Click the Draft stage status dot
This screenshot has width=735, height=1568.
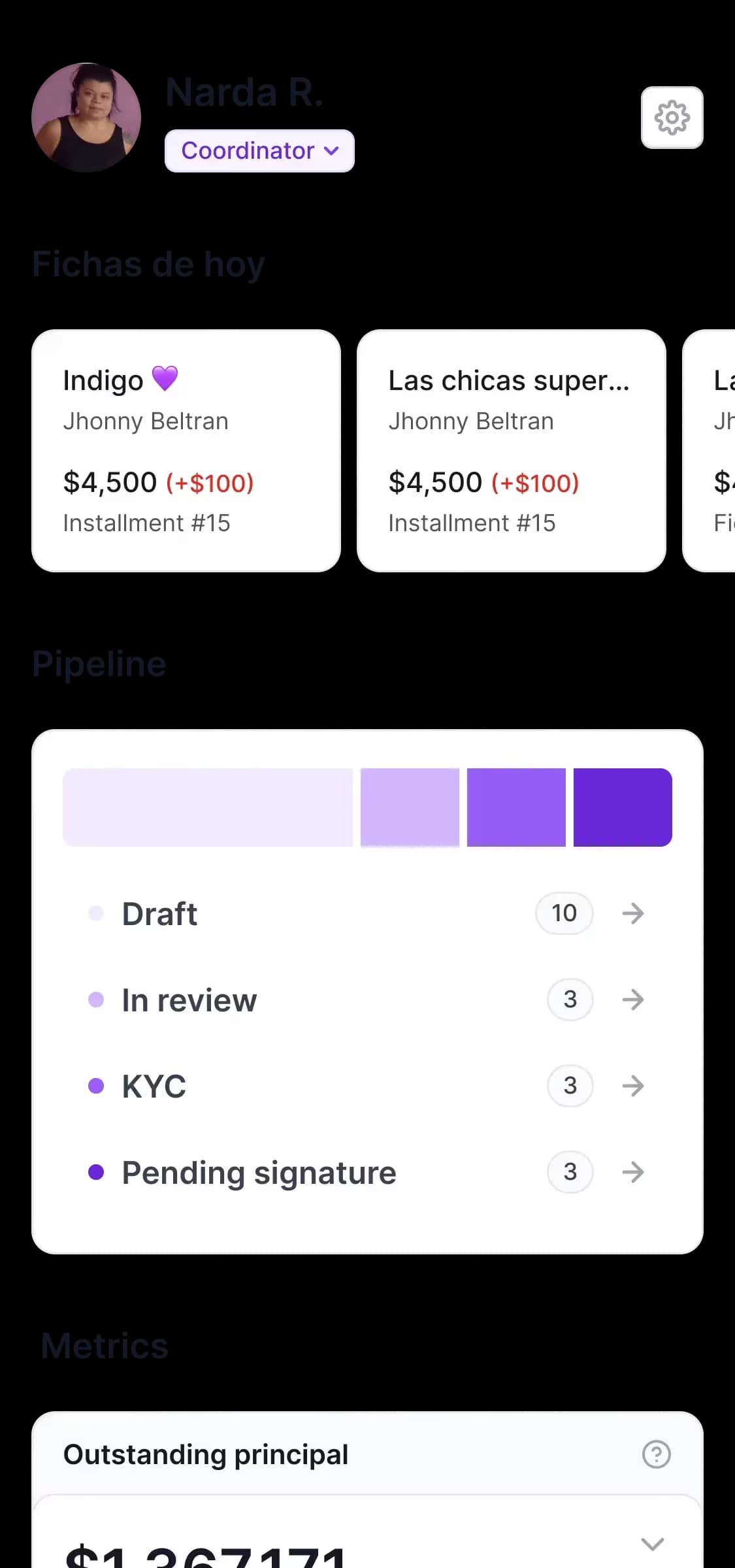click(96, 913)
